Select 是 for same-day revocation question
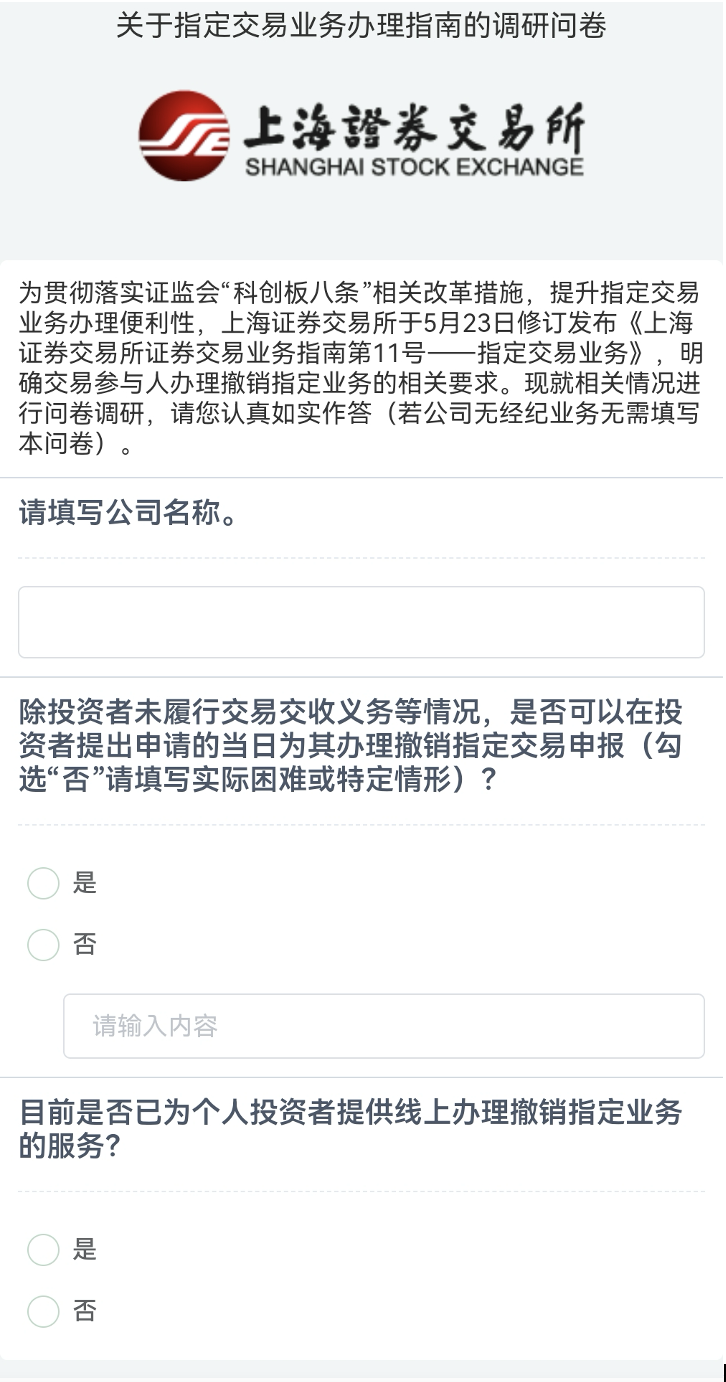 tap(44, 883)
